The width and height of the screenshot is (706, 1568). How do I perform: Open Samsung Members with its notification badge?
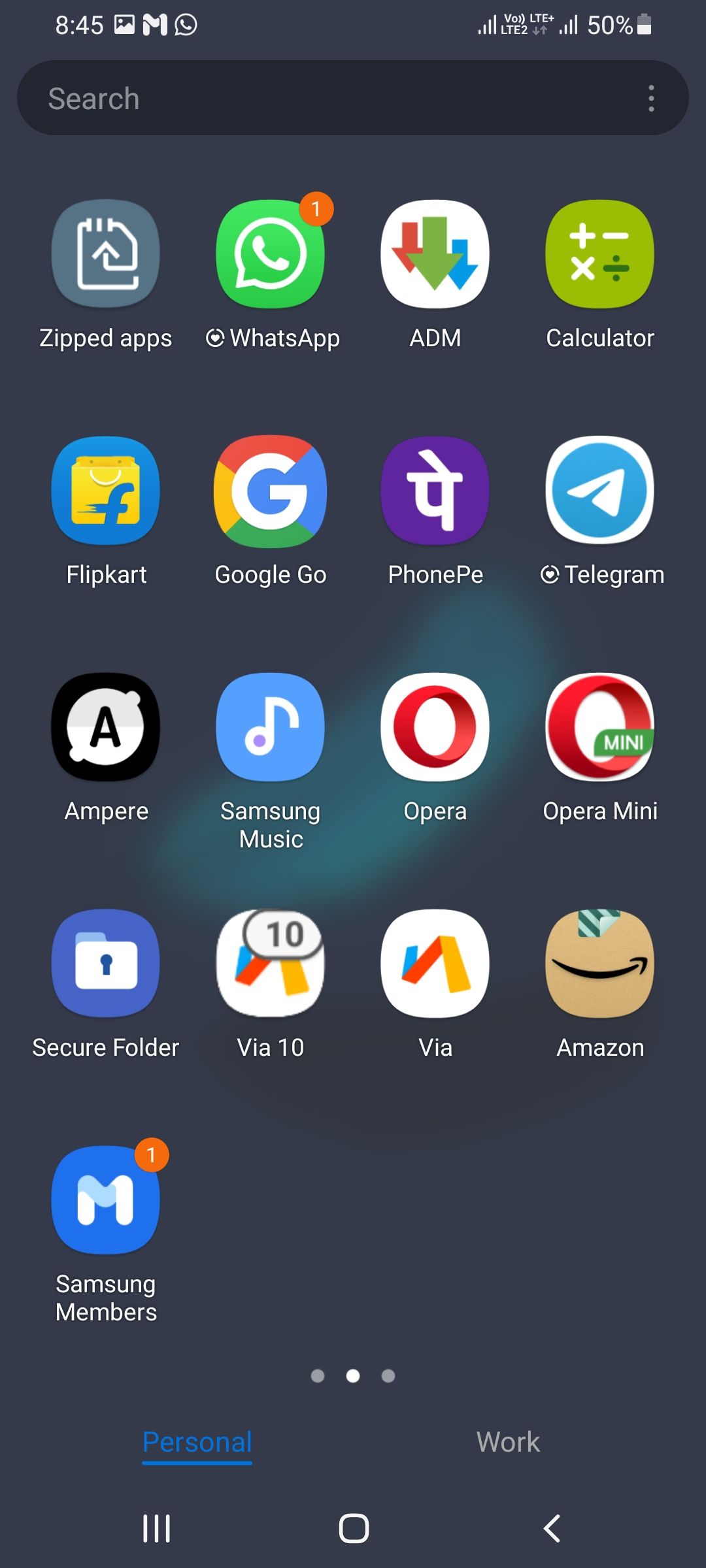tap(106, 1201)
